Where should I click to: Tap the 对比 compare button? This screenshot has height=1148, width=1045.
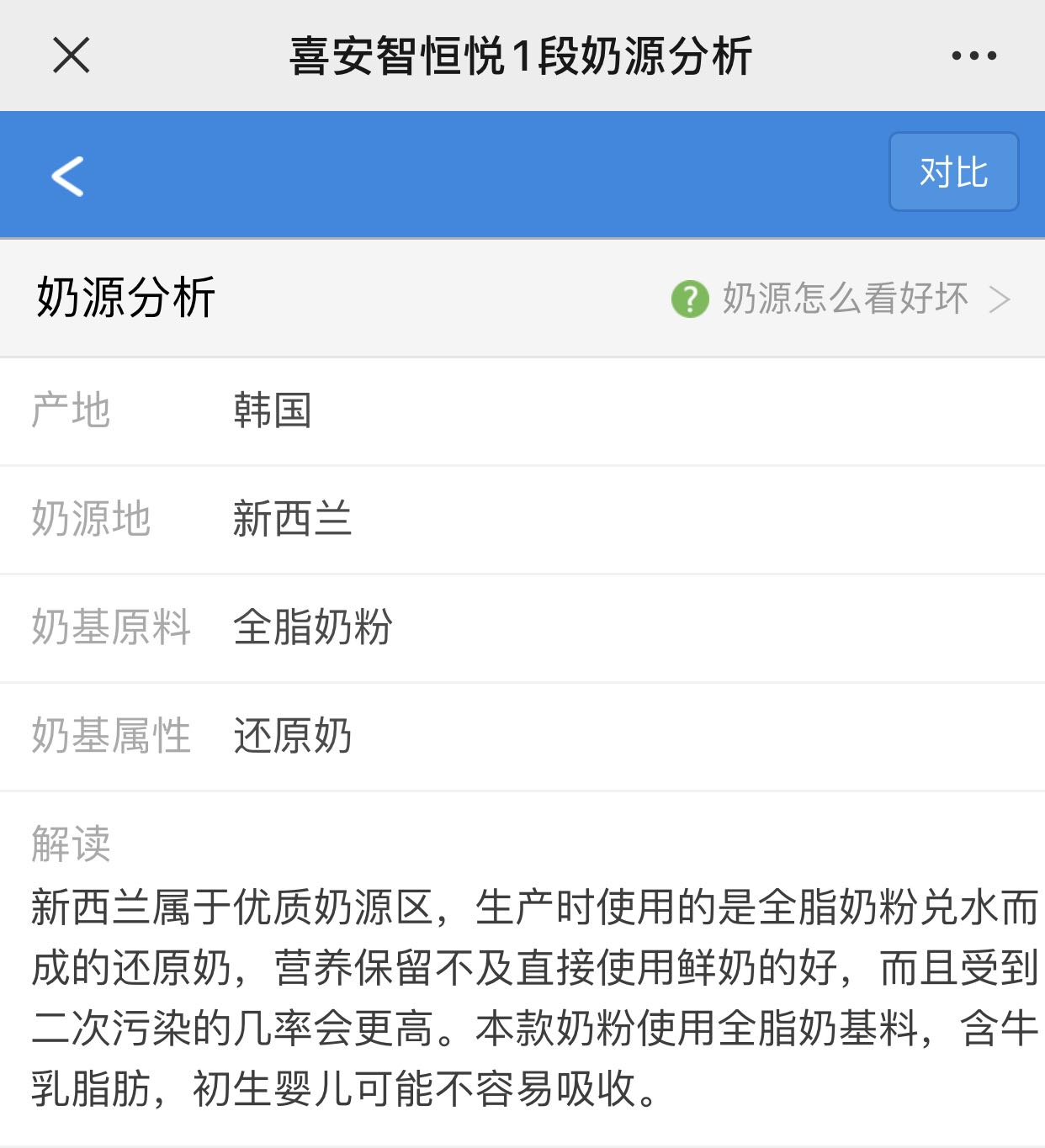953,172
